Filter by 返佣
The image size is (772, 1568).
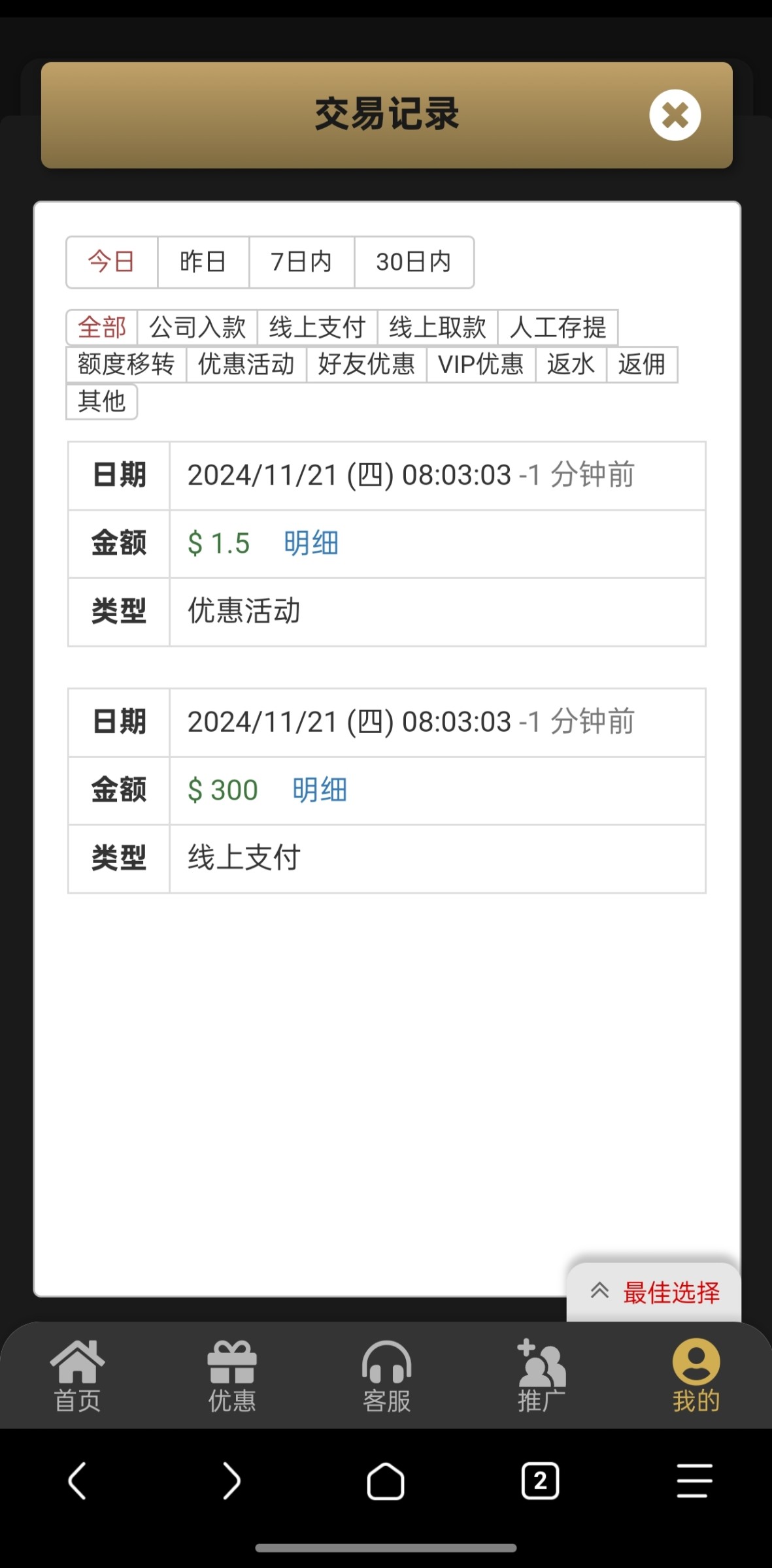coord(642,365)
